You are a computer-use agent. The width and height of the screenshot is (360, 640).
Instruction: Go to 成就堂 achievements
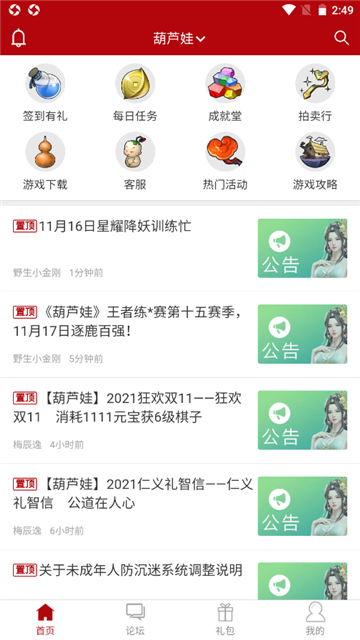(225, 93)
